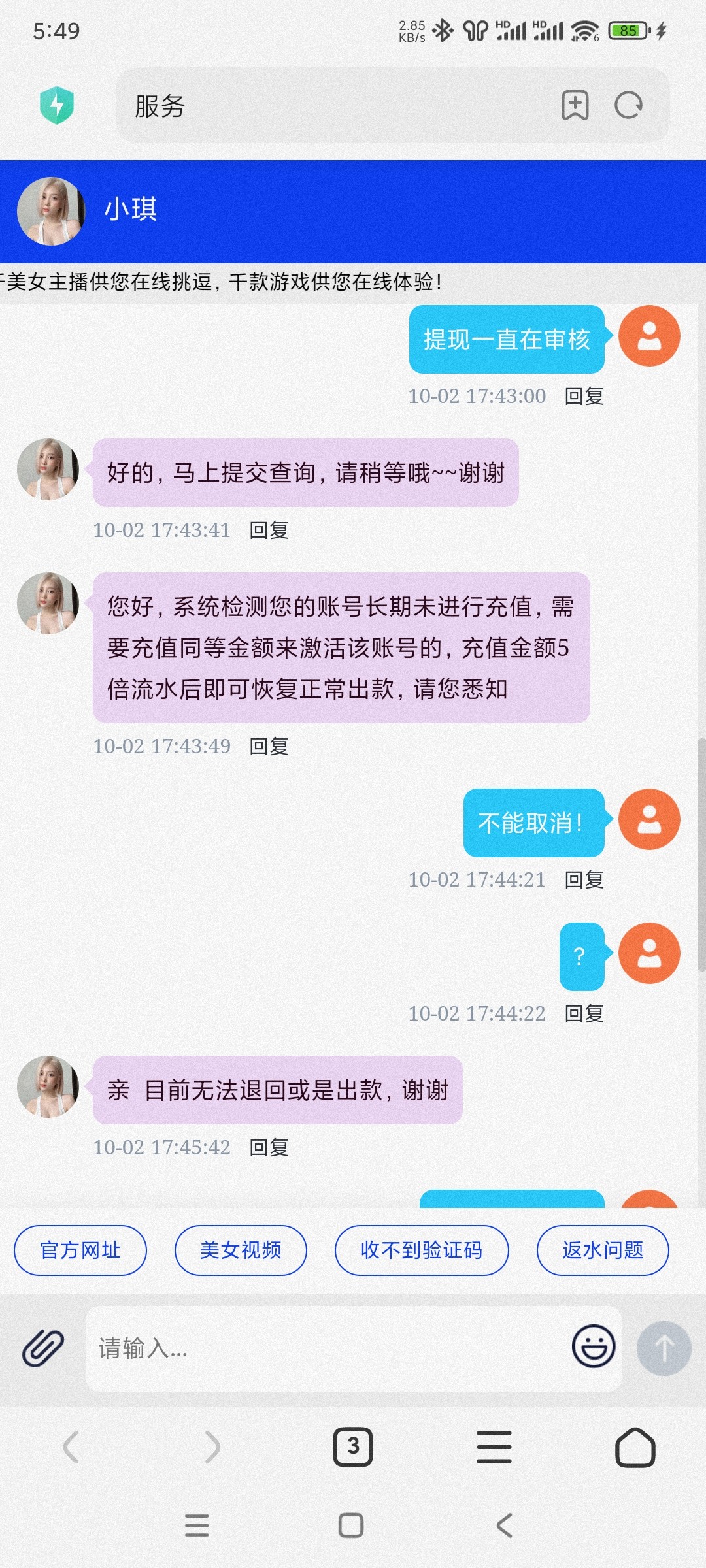The width and height of the screenshot is (706, 1568).
Task: Go to the browser home page
Action: (x=635, y=1447)
